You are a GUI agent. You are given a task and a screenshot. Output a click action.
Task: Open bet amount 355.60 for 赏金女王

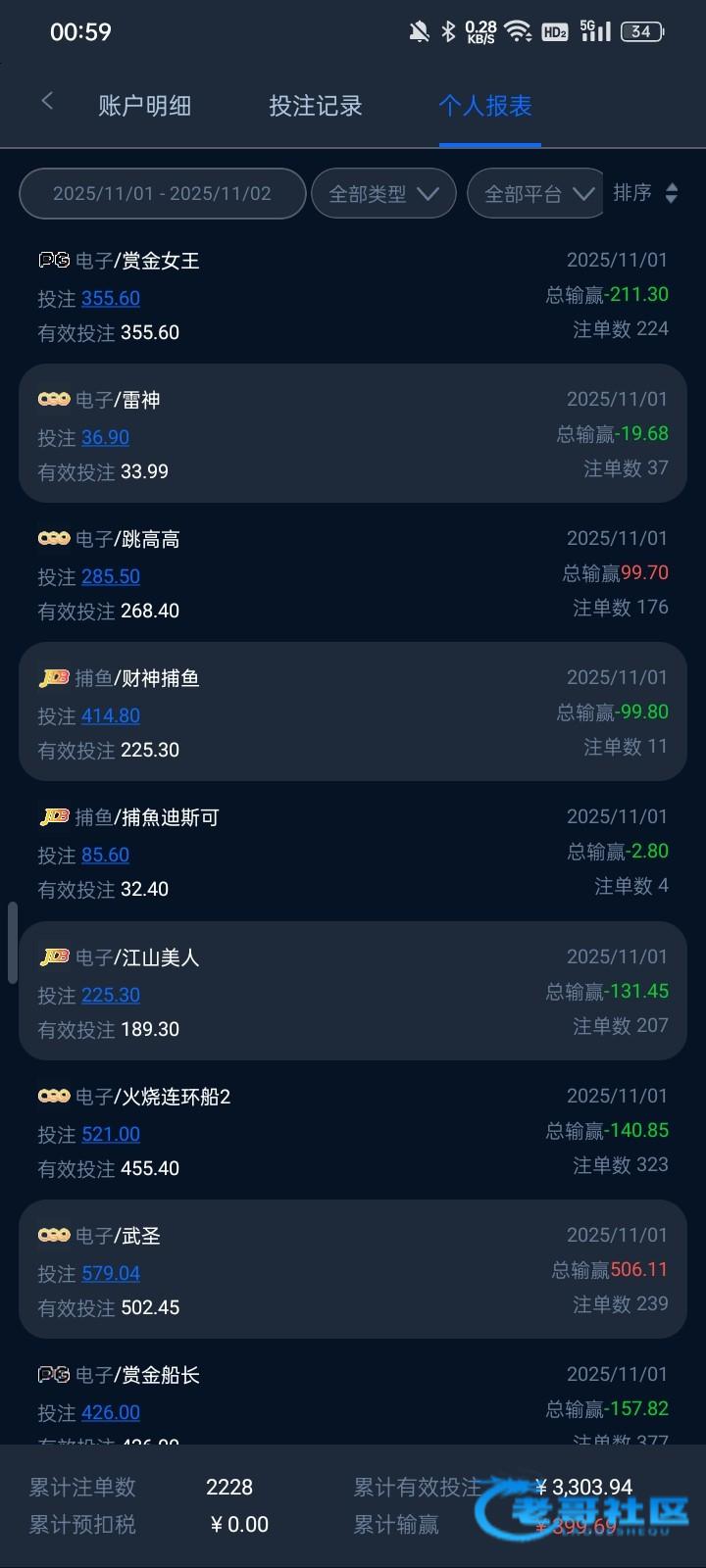111,299
